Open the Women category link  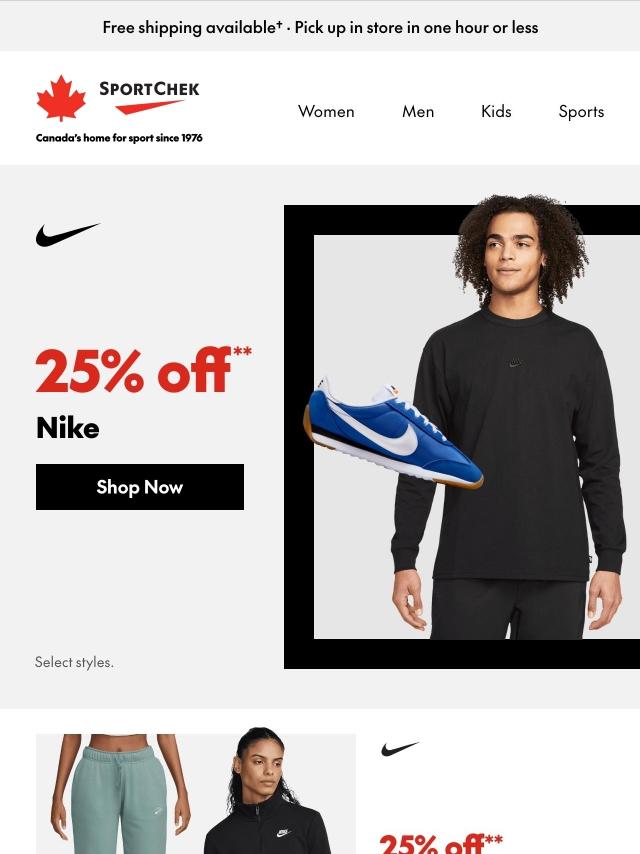(x=326, y=111)
